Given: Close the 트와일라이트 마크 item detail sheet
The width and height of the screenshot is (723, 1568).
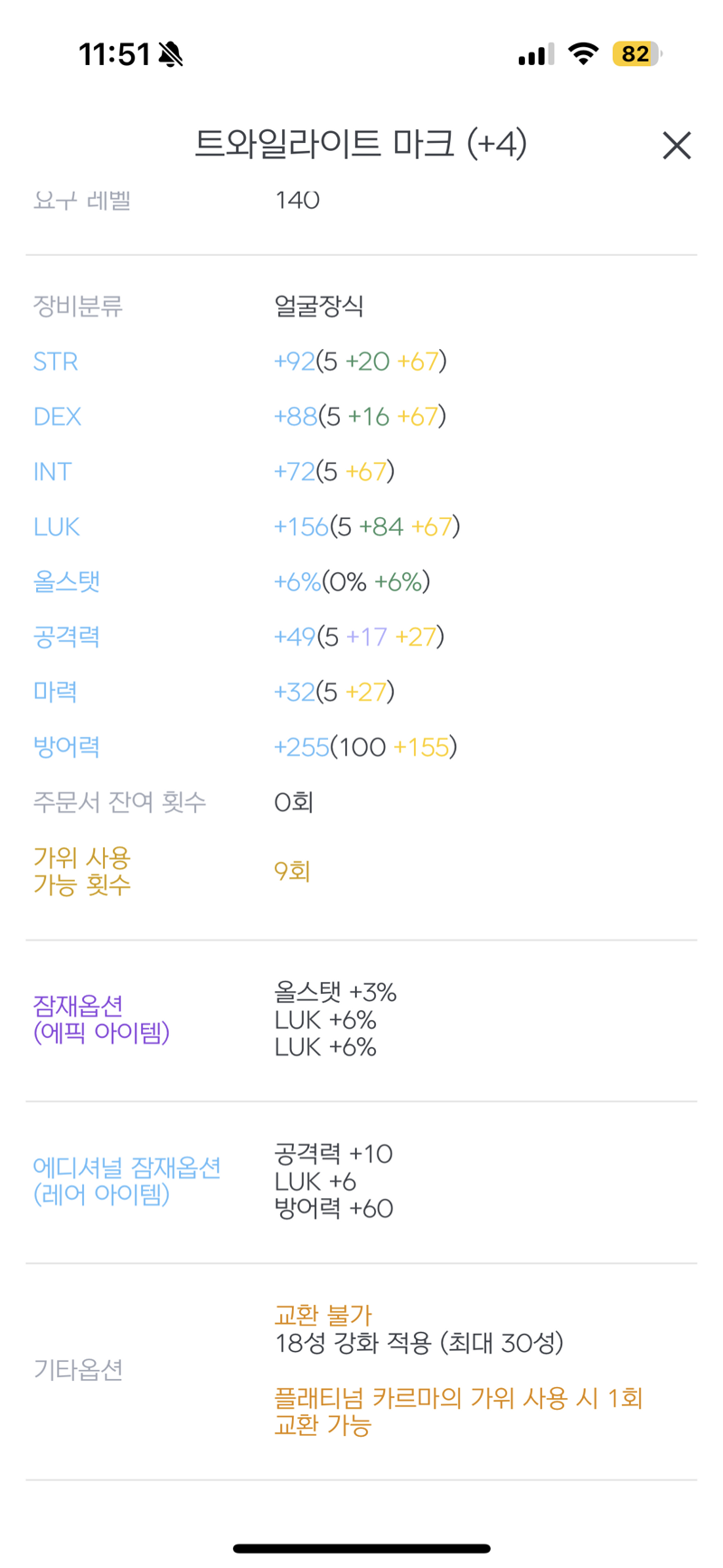Looking at the screenshot, I should 676,145.
